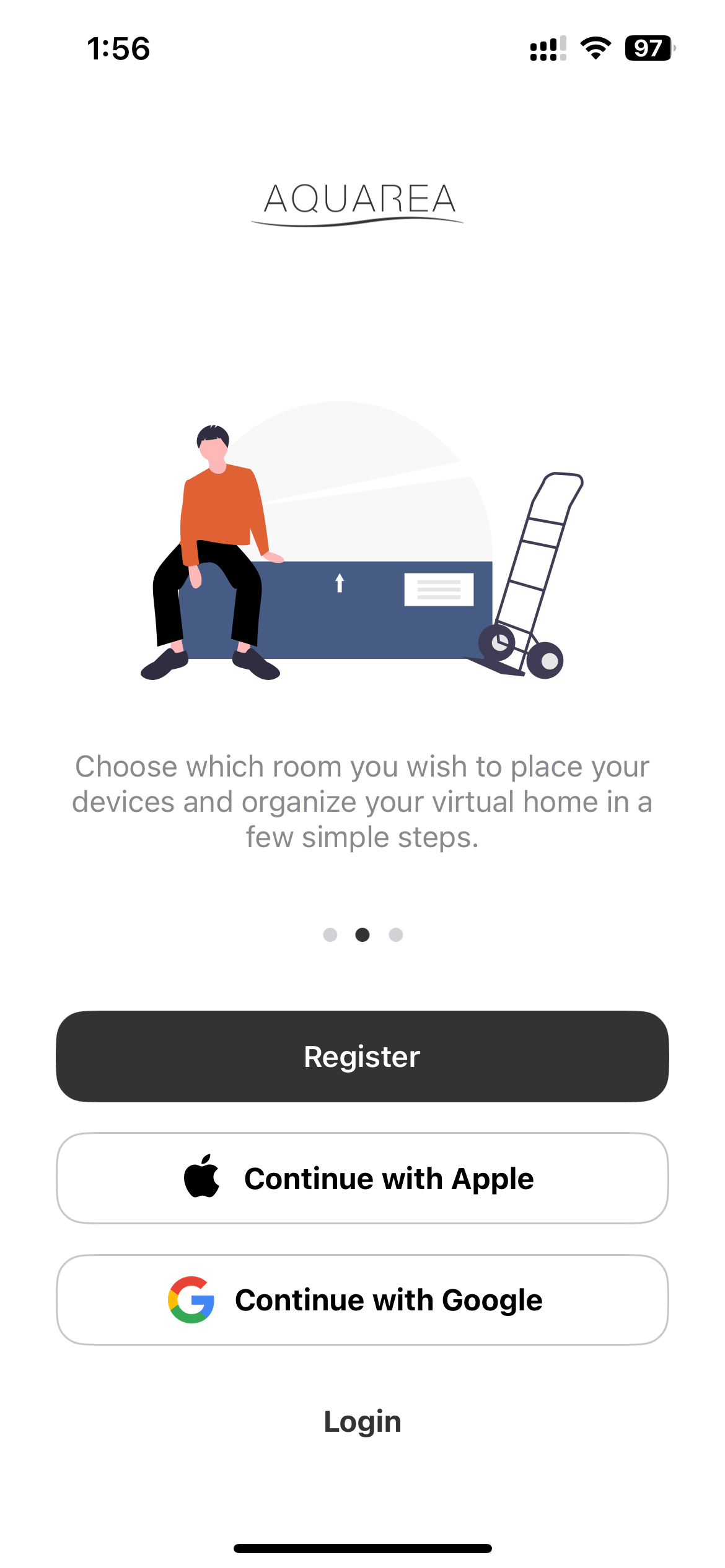Tap the Register button
This screenshot has height=1568, width=725.
(362, 1056)
